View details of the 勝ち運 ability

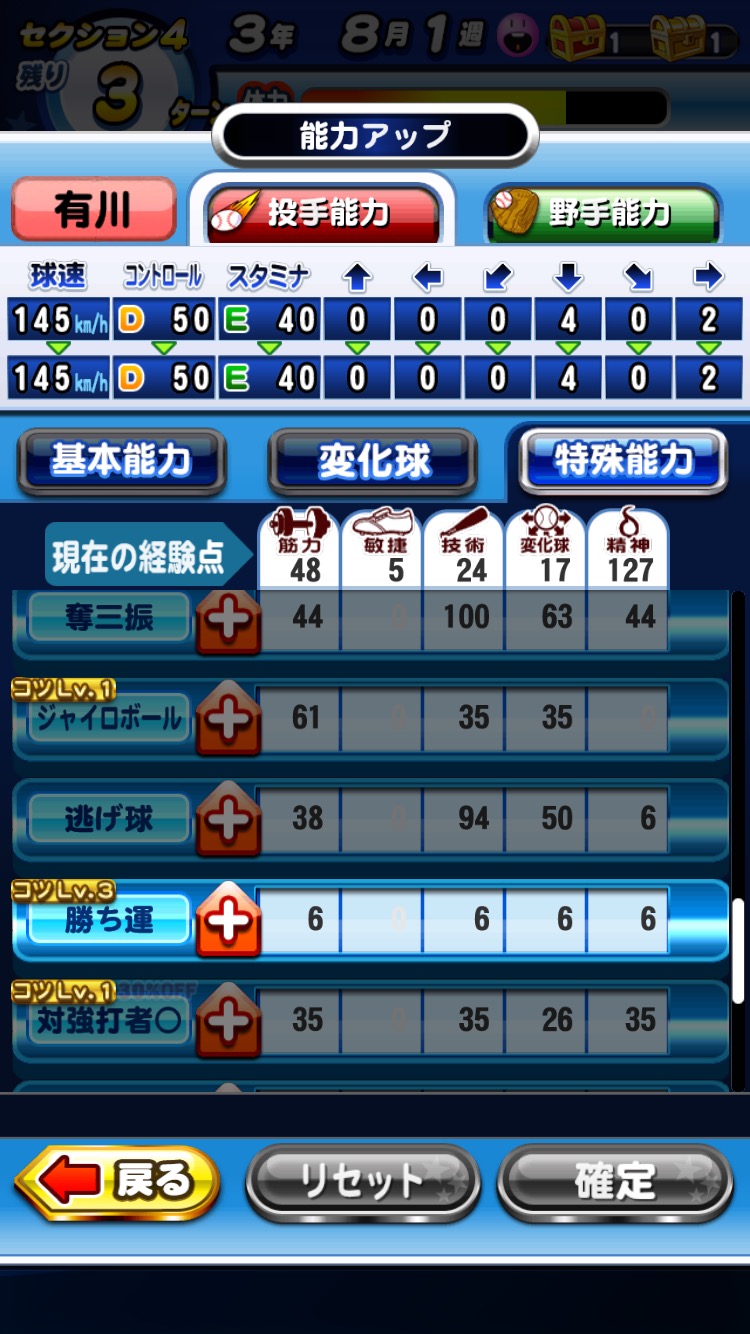[x=108, y=920]
